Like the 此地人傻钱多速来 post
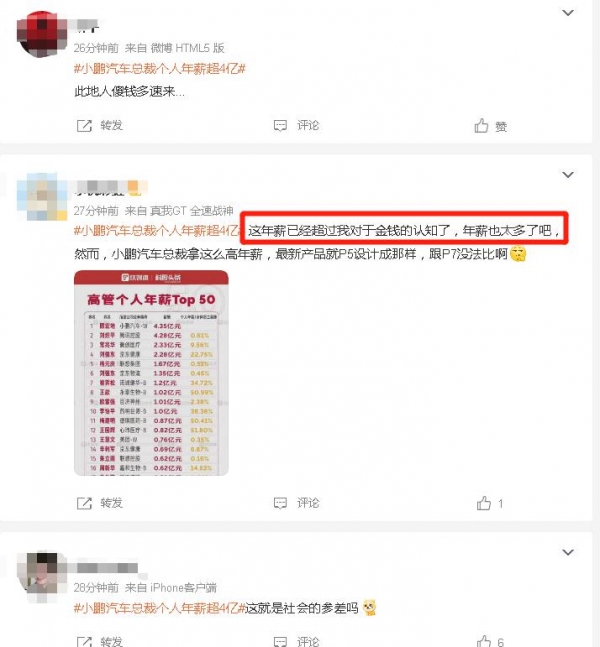 (x=491, y=126)
